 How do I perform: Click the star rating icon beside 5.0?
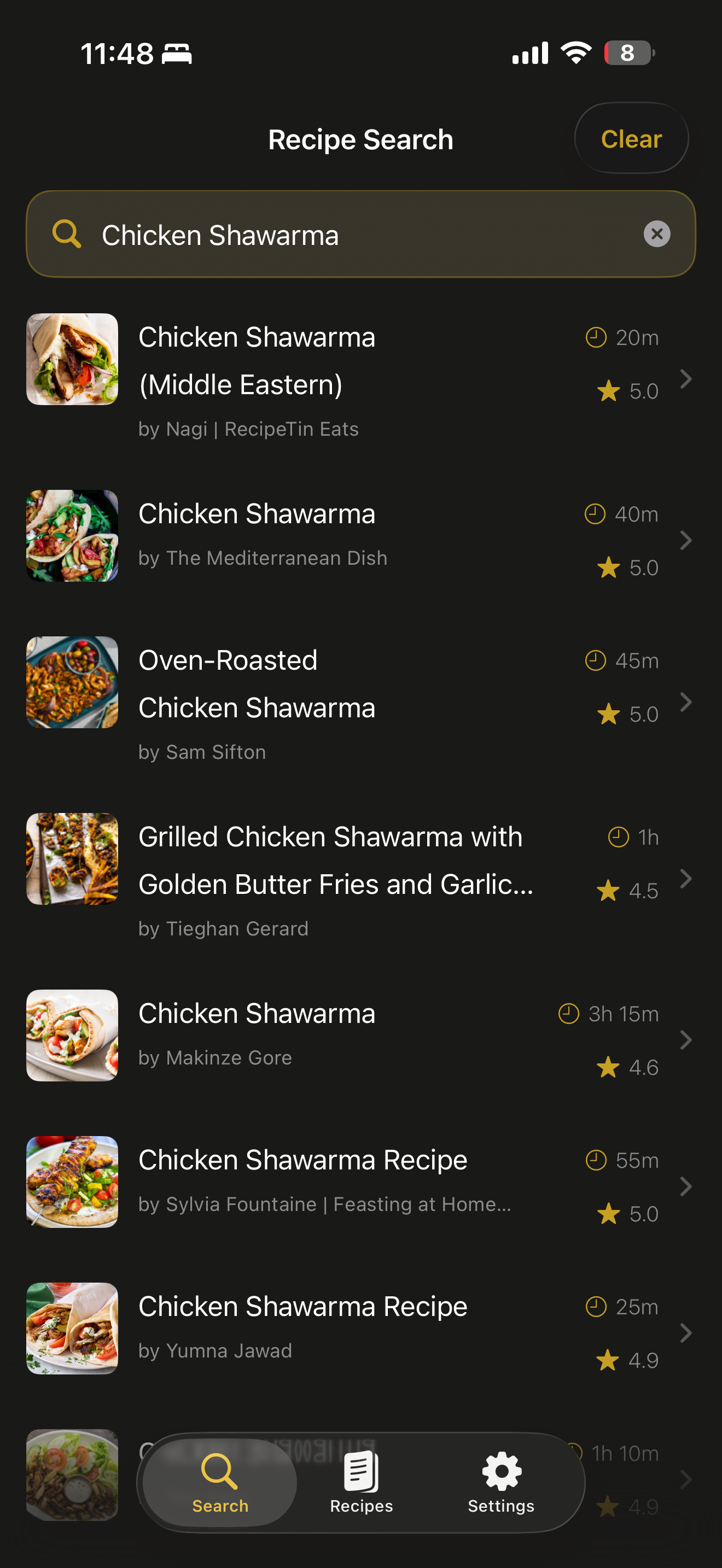point(608,390)
